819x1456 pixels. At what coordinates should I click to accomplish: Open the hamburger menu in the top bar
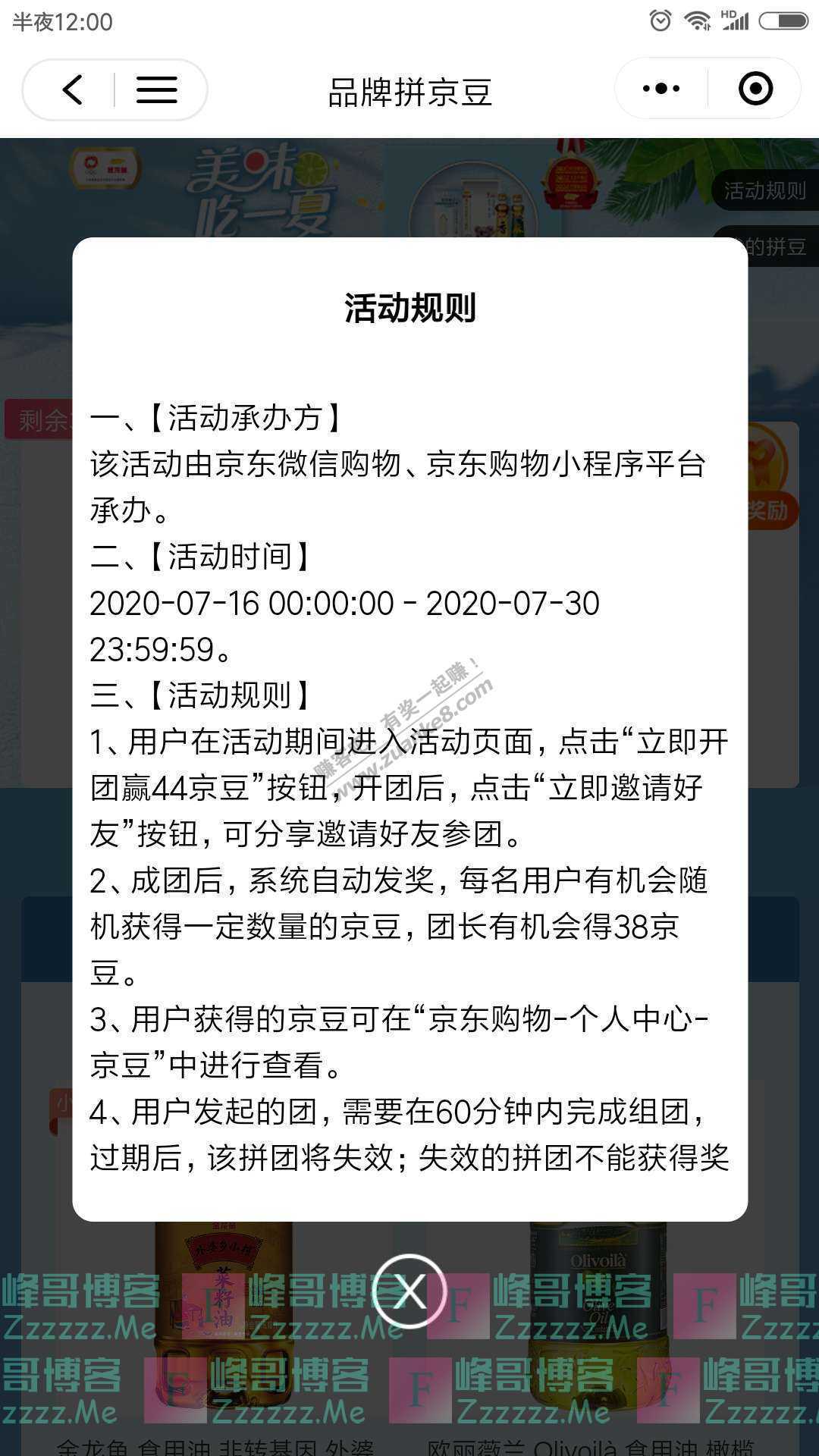tap(156, 90)
